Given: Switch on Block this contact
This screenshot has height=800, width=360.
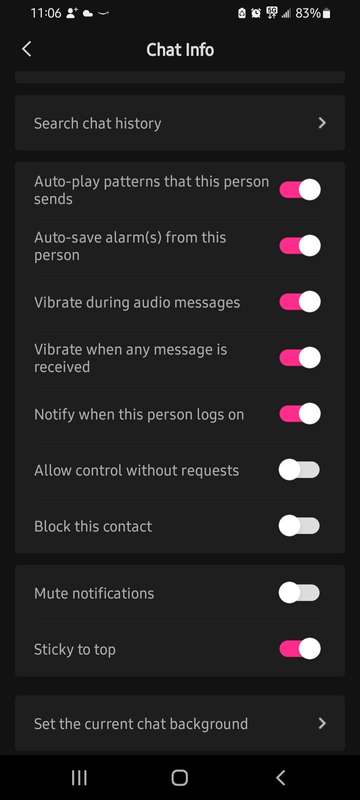Looking at the screenshot, I should (299, 526).
